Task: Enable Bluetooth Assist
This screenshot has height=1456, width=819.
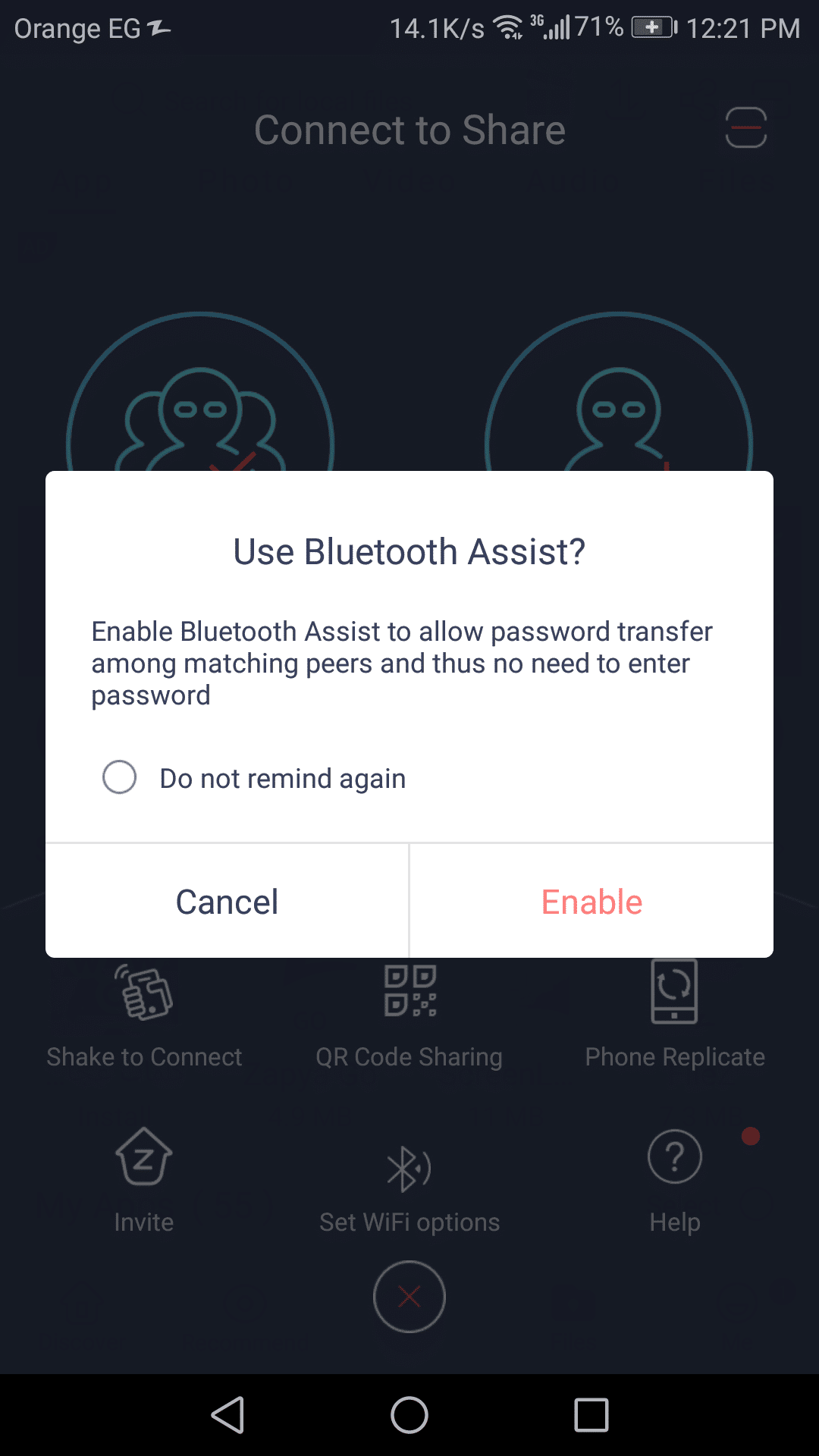Action: click(591, 902)
